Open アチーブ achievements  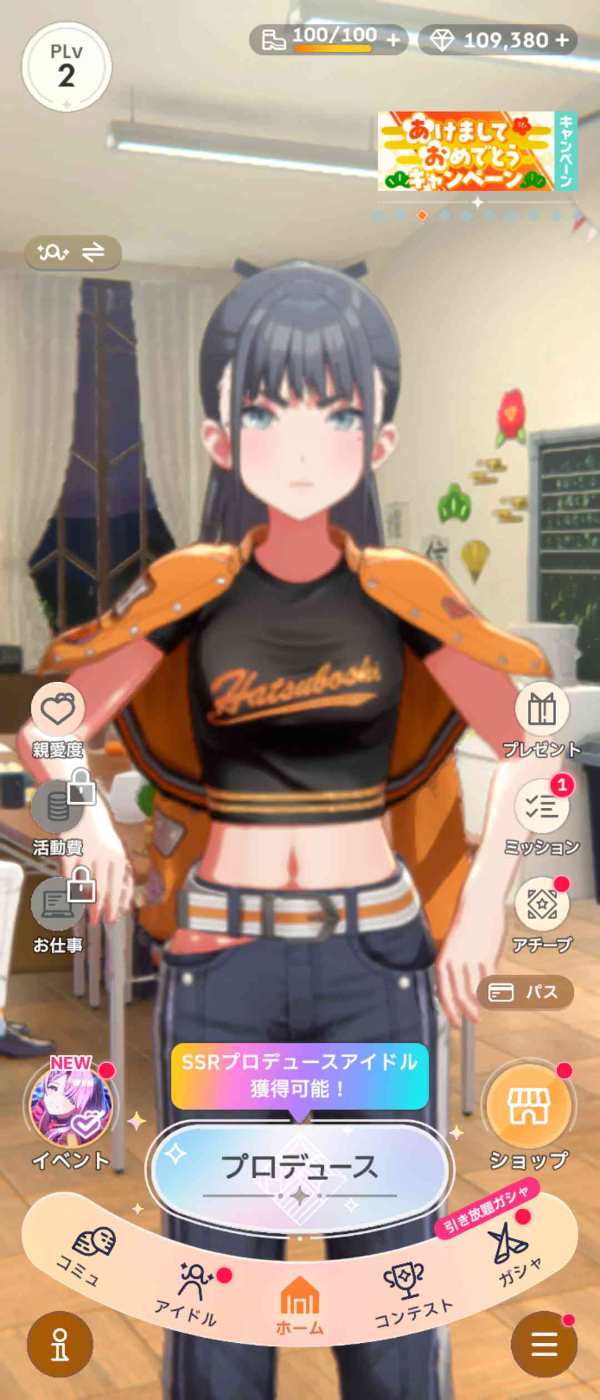coord(542,911)
